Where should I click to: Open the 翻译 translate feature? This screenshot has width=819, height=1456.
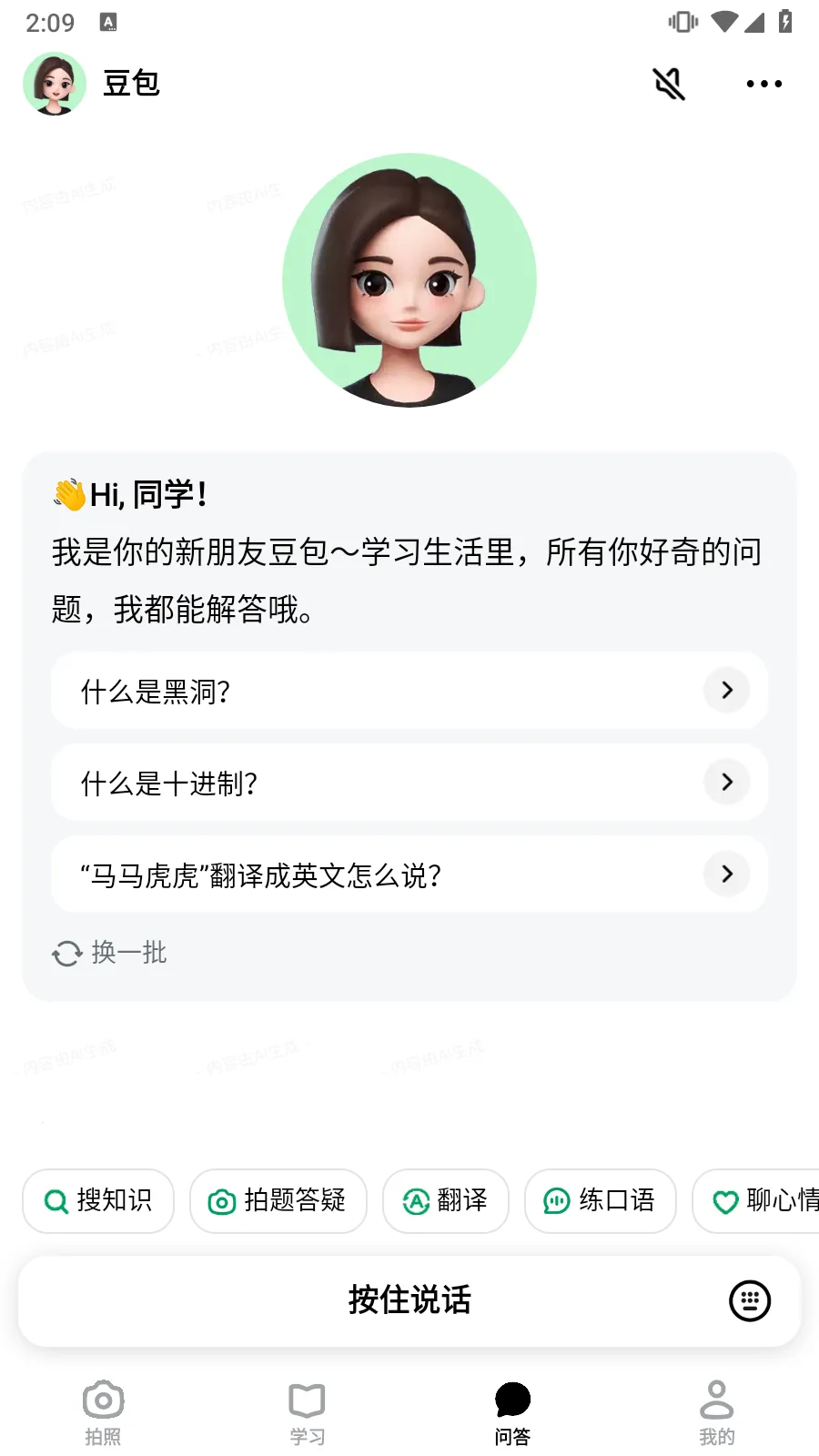445,1201
